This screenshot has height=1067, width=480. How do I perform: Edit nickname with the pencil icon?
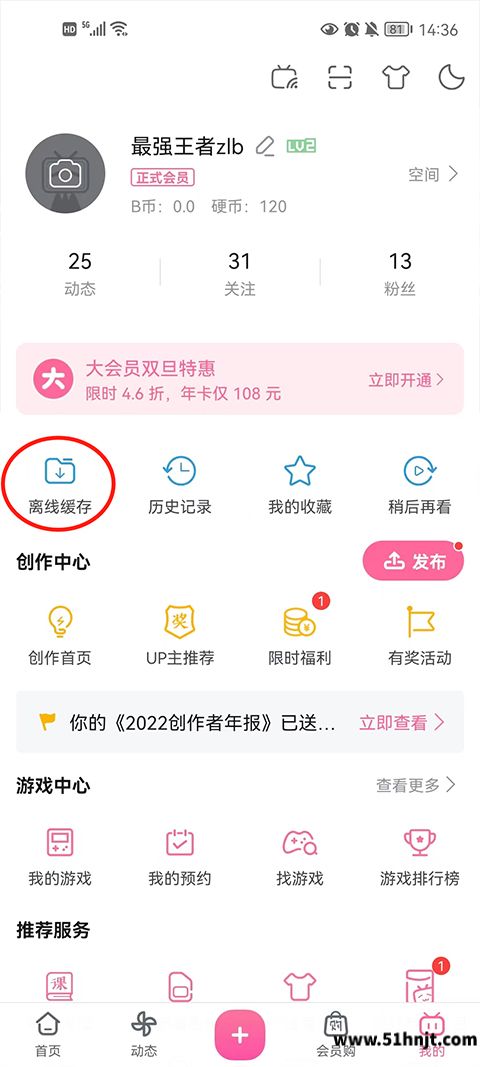265,146
